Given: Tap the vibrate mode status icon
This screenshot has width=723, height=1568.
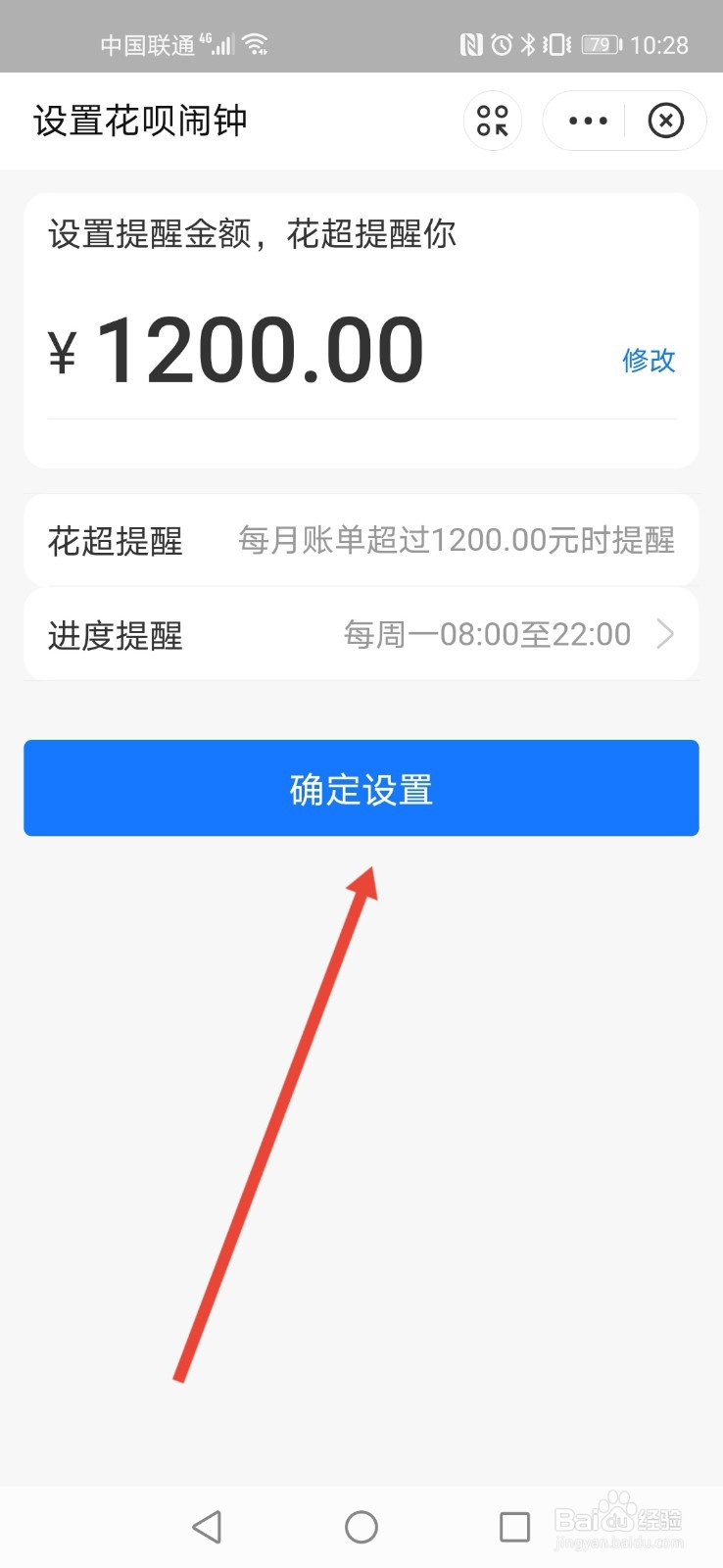Looking at the screenshot, I should pyautogui.click(x=556, y=43).
